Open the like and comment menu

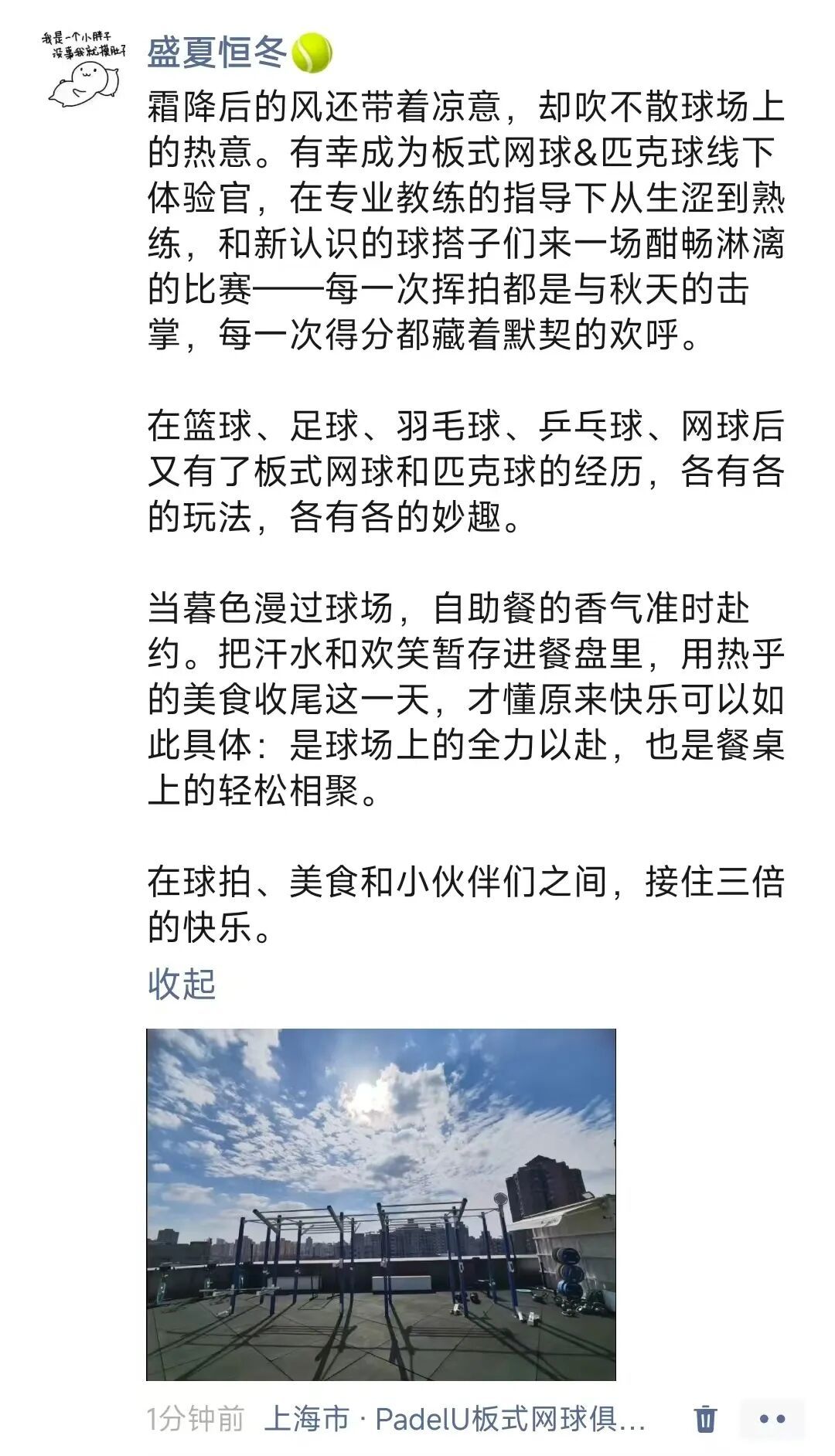(x=772, y=1419)
